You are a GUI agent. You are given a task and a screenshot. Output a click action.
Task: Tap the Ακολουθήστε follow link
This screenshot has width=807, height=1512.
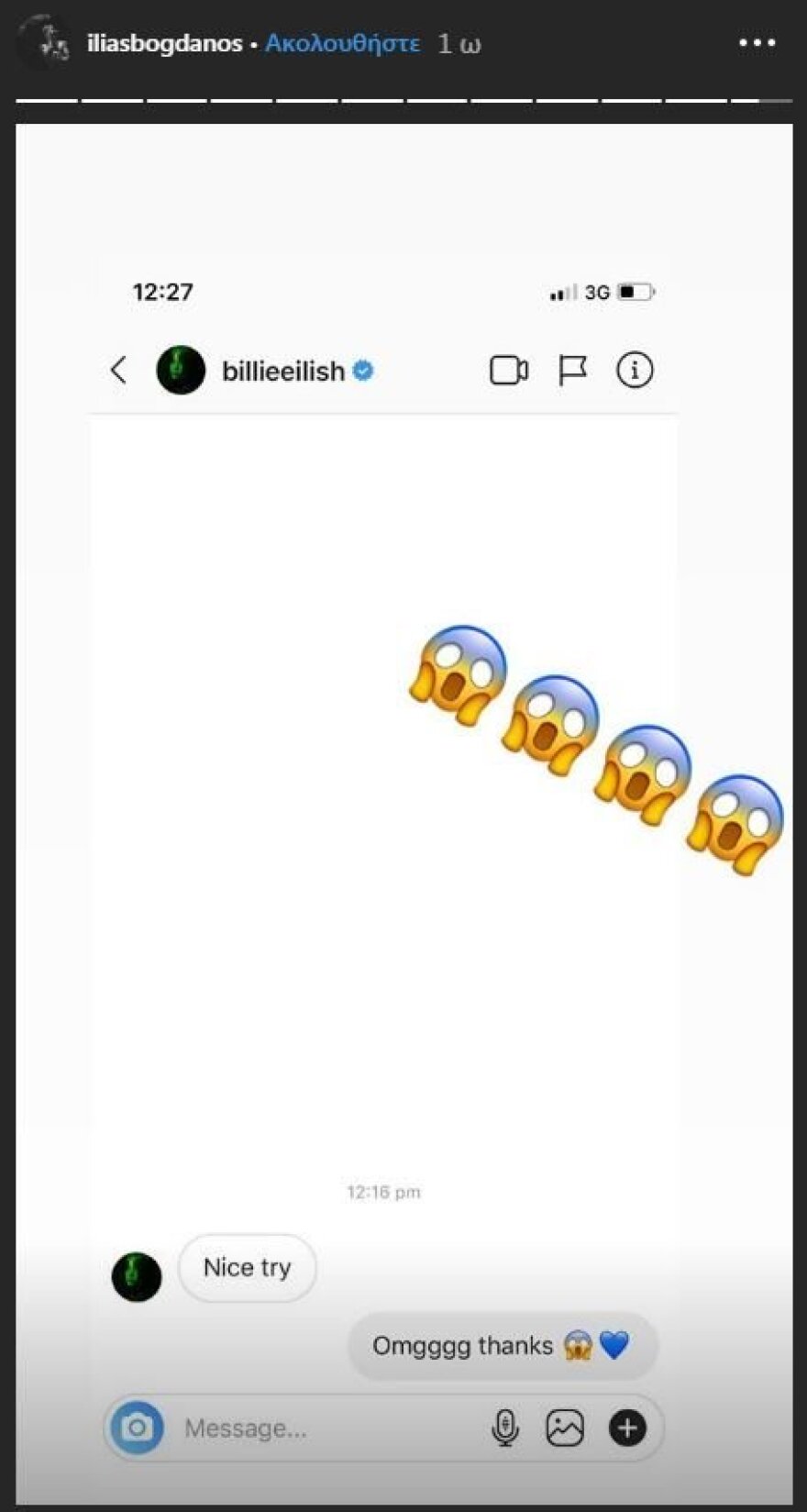pyautogui.click(x=342, y=43)
